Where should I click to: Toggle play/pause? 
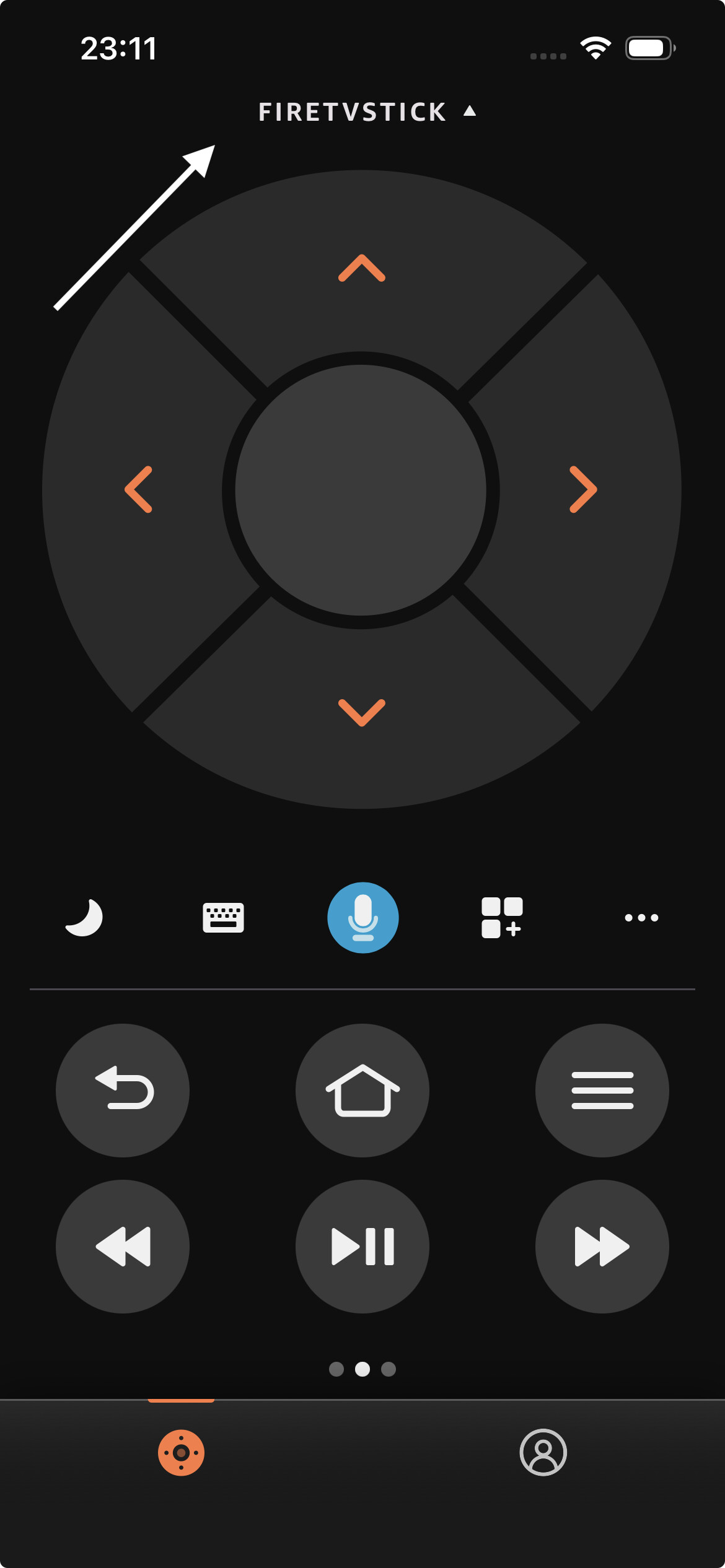(x=362, y=1246)
